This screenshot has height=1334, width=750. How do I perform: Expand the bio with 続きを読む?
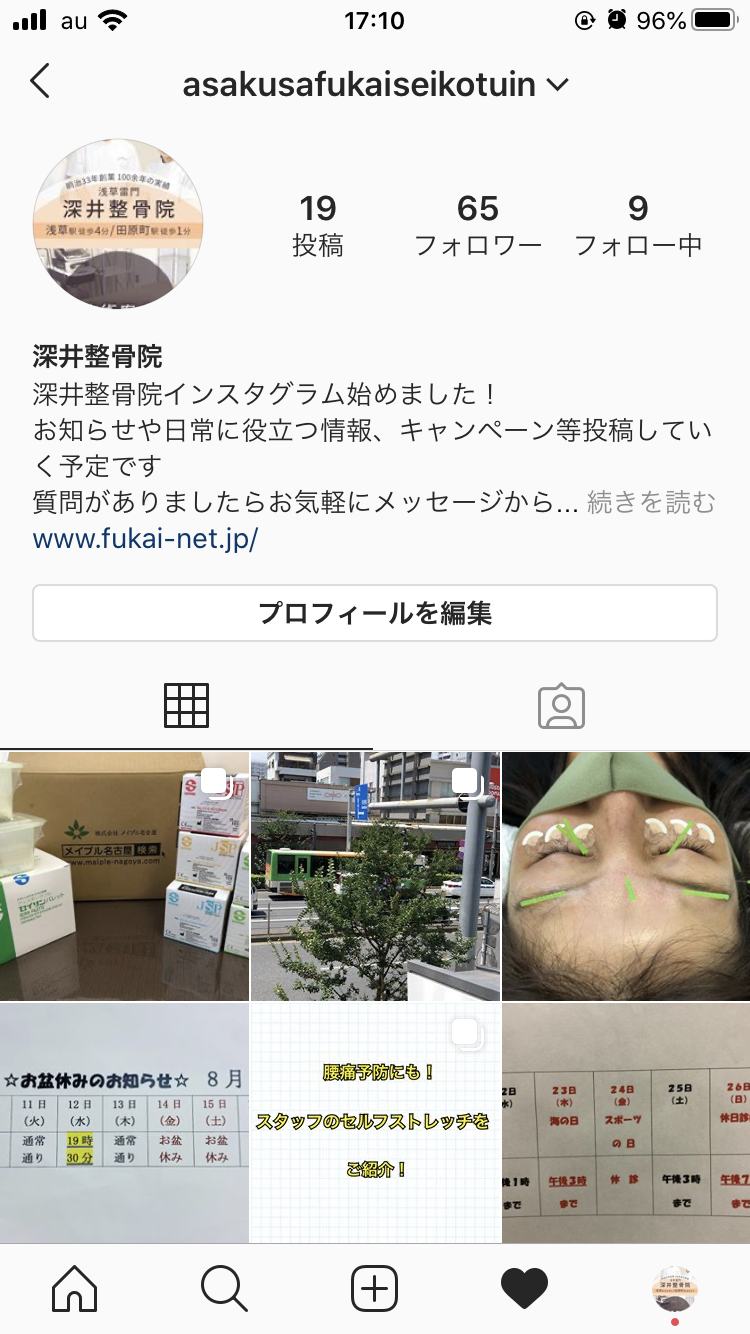(x=651, y=502)
